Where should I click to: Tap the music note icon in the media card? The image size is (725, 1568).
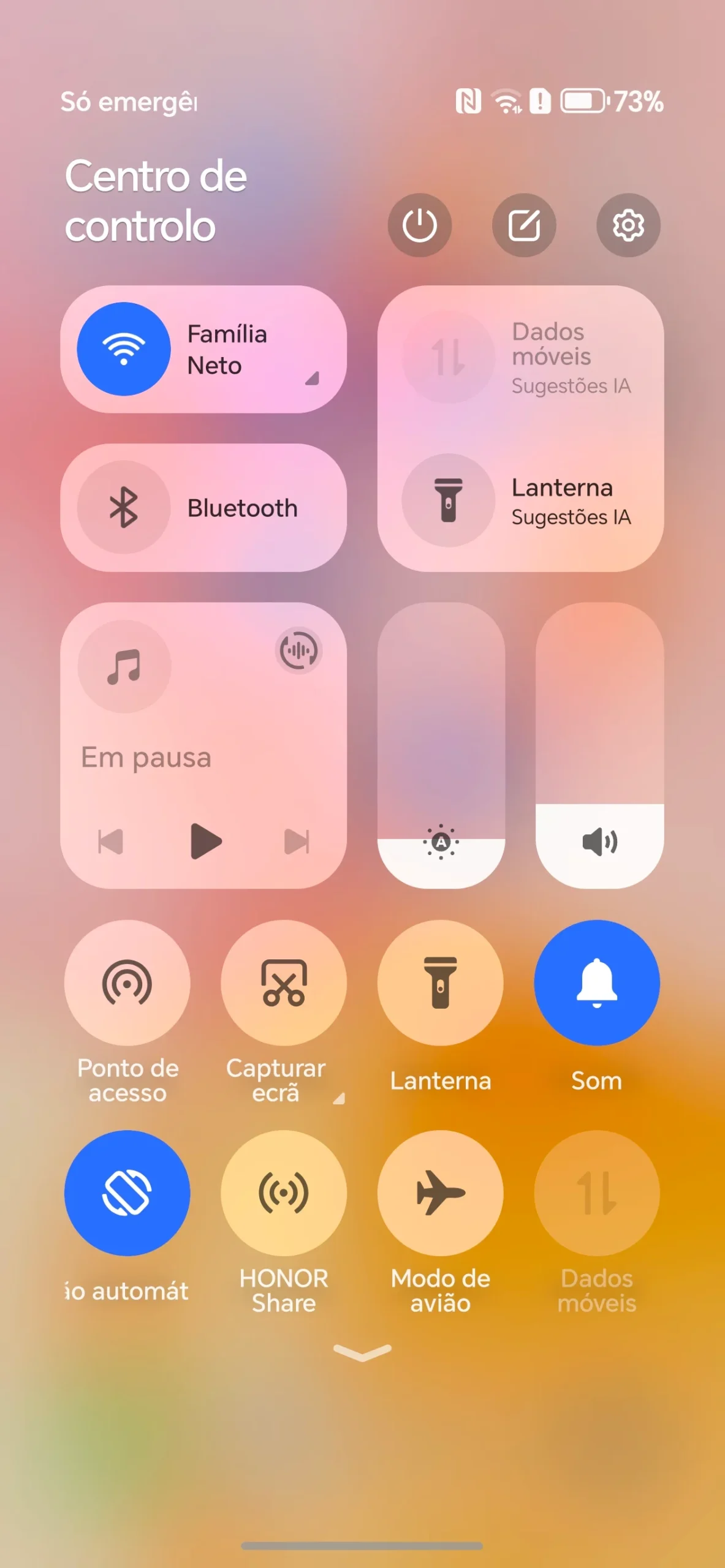pos(124,666)
